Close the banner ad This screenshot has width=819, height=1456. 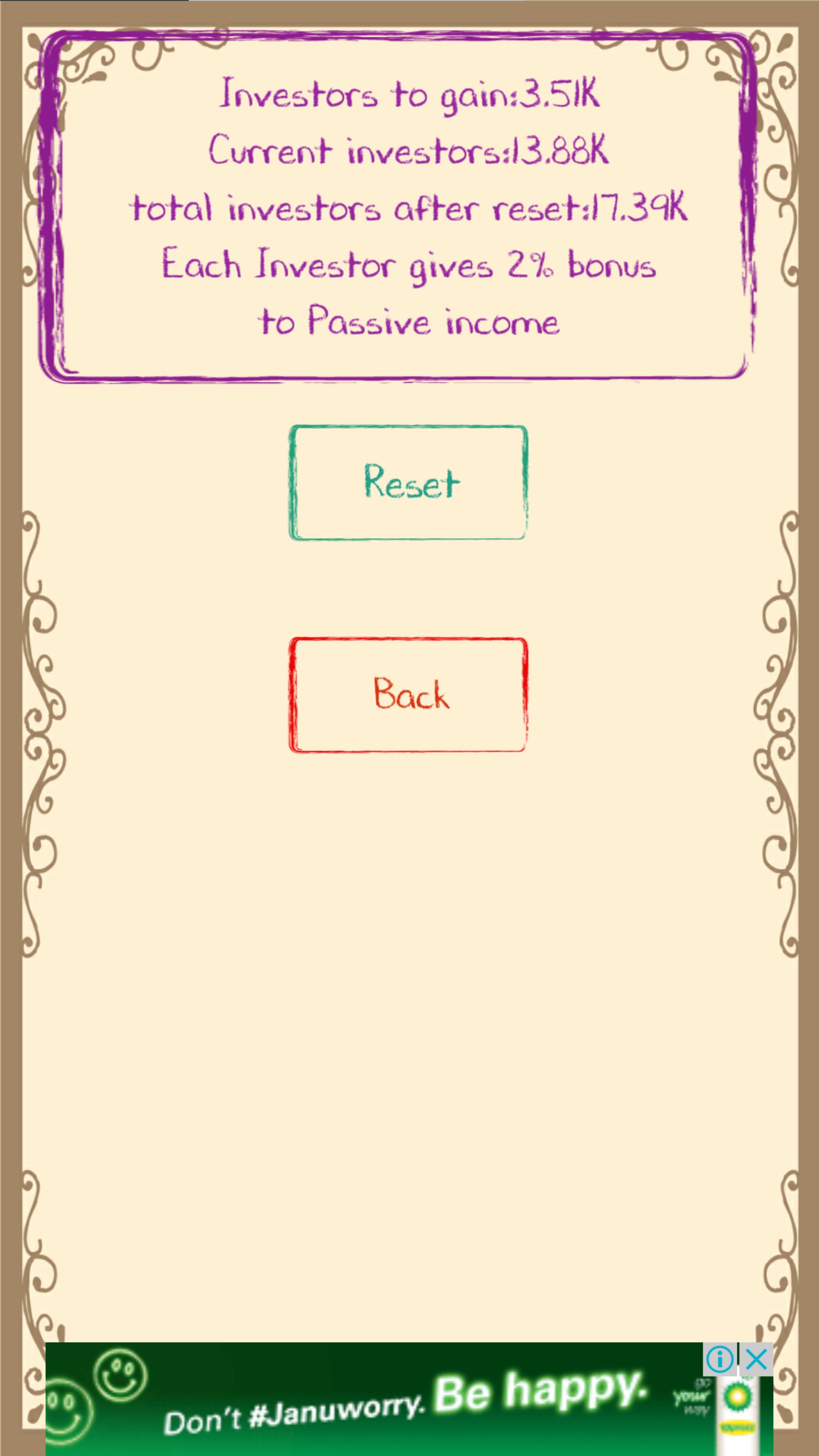click(756, 1359)
